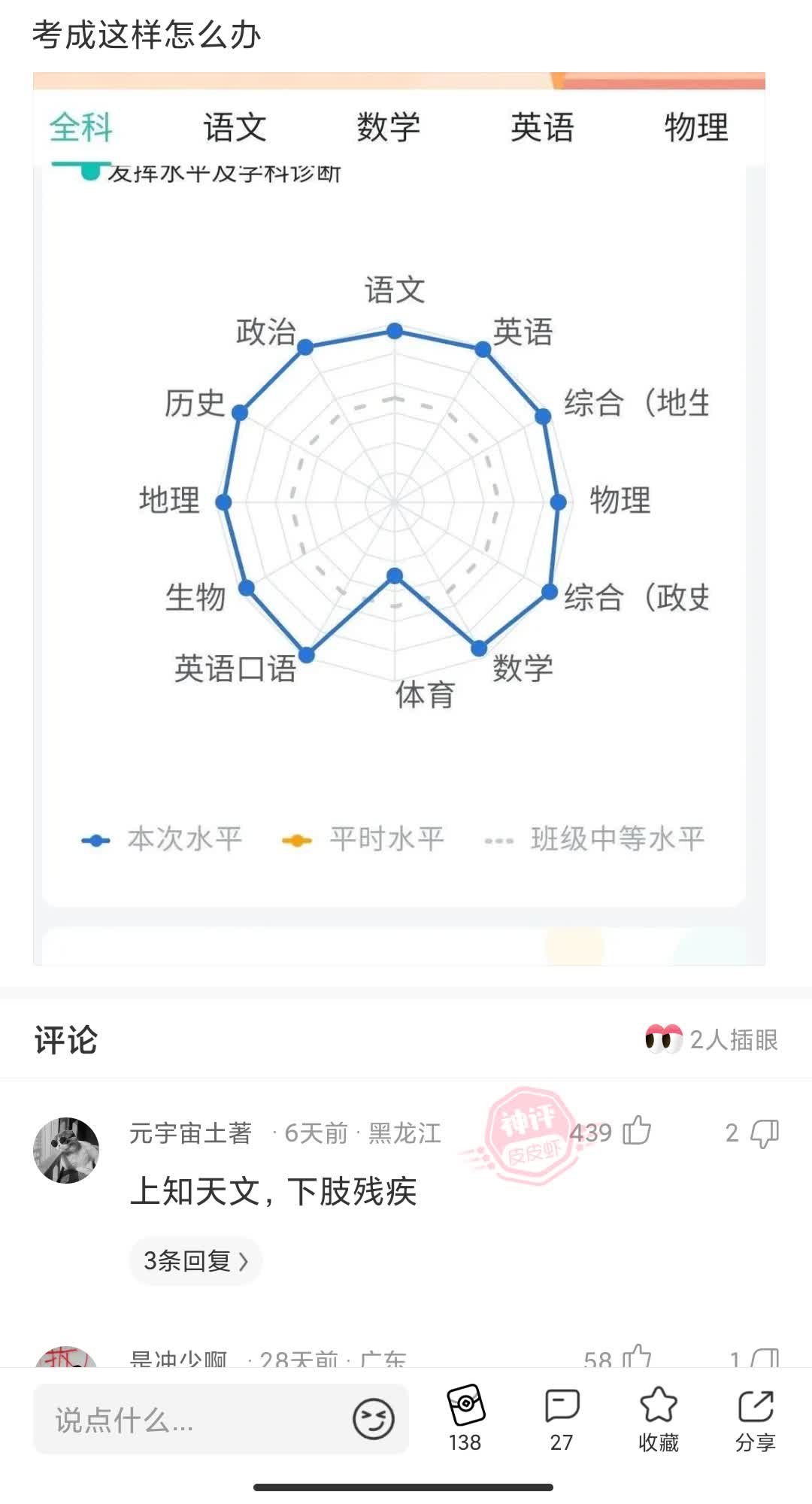Click the first commenter's avatar
Viewport: 812px width, 1504px height.
click(x=68, y=1143)
